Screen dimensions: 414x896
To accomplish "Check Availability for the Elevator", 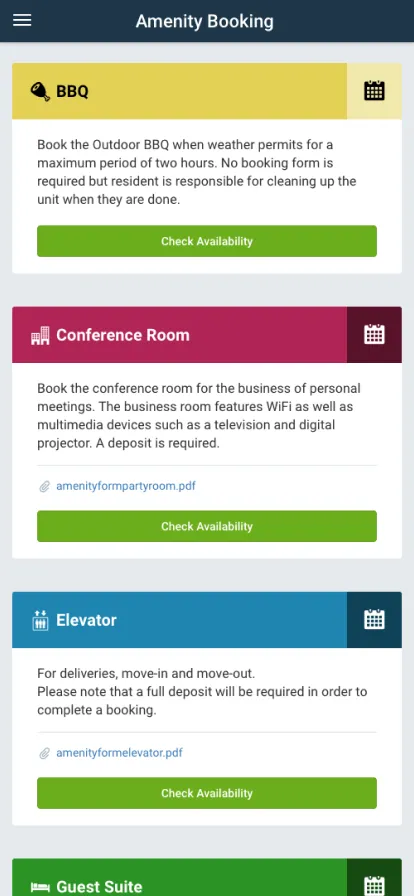I will 207,793.
